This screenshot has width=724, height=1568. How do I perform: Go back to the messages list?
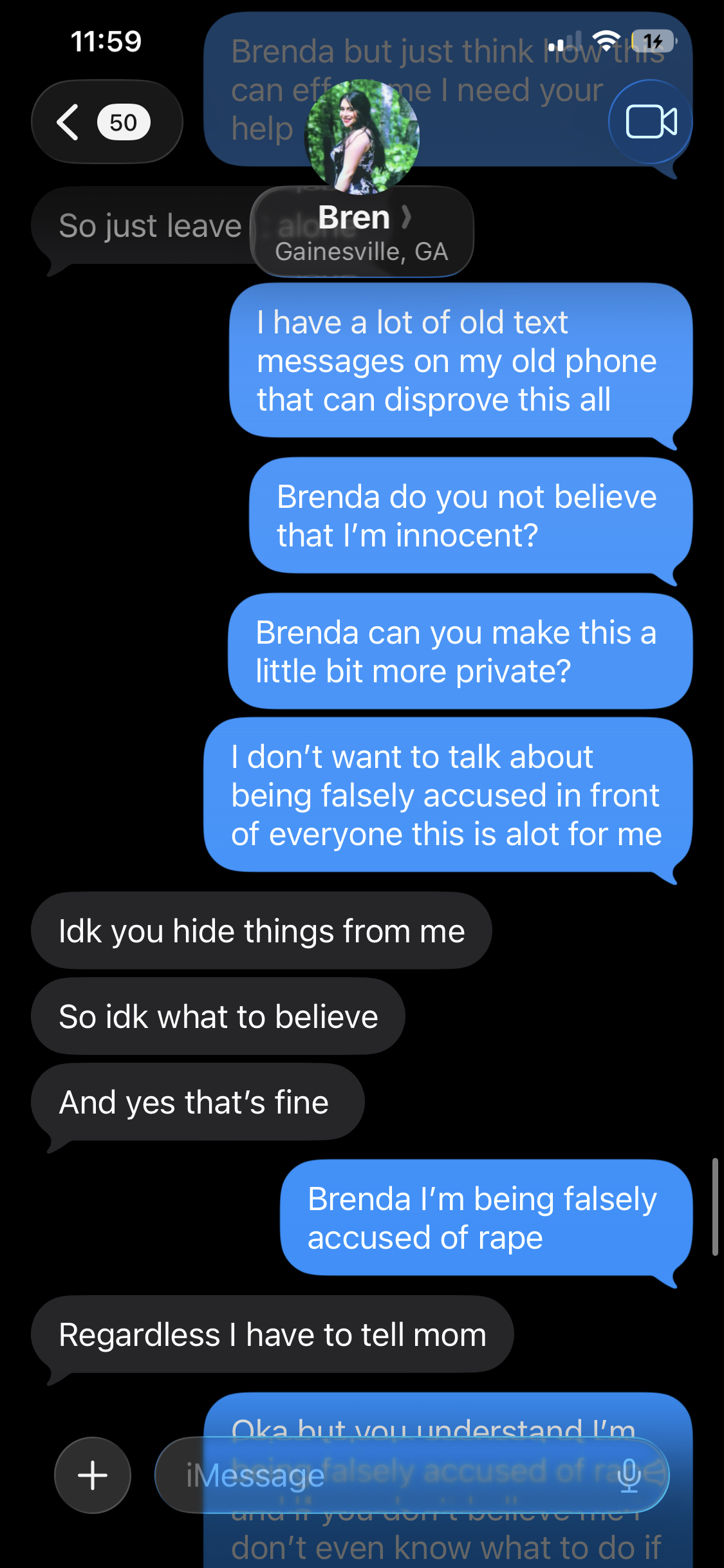[105, 122]
